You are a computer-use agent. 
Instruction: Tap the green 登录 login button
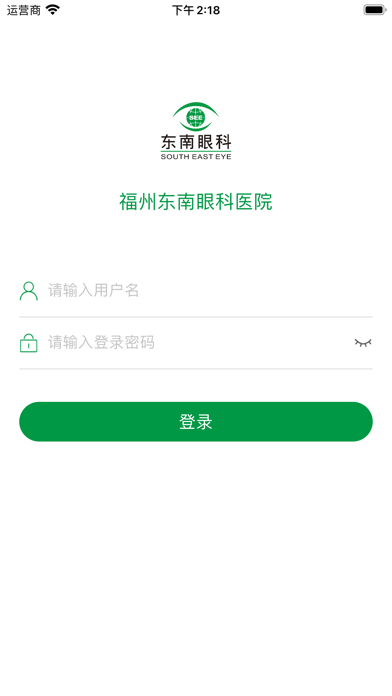(196, 422)
